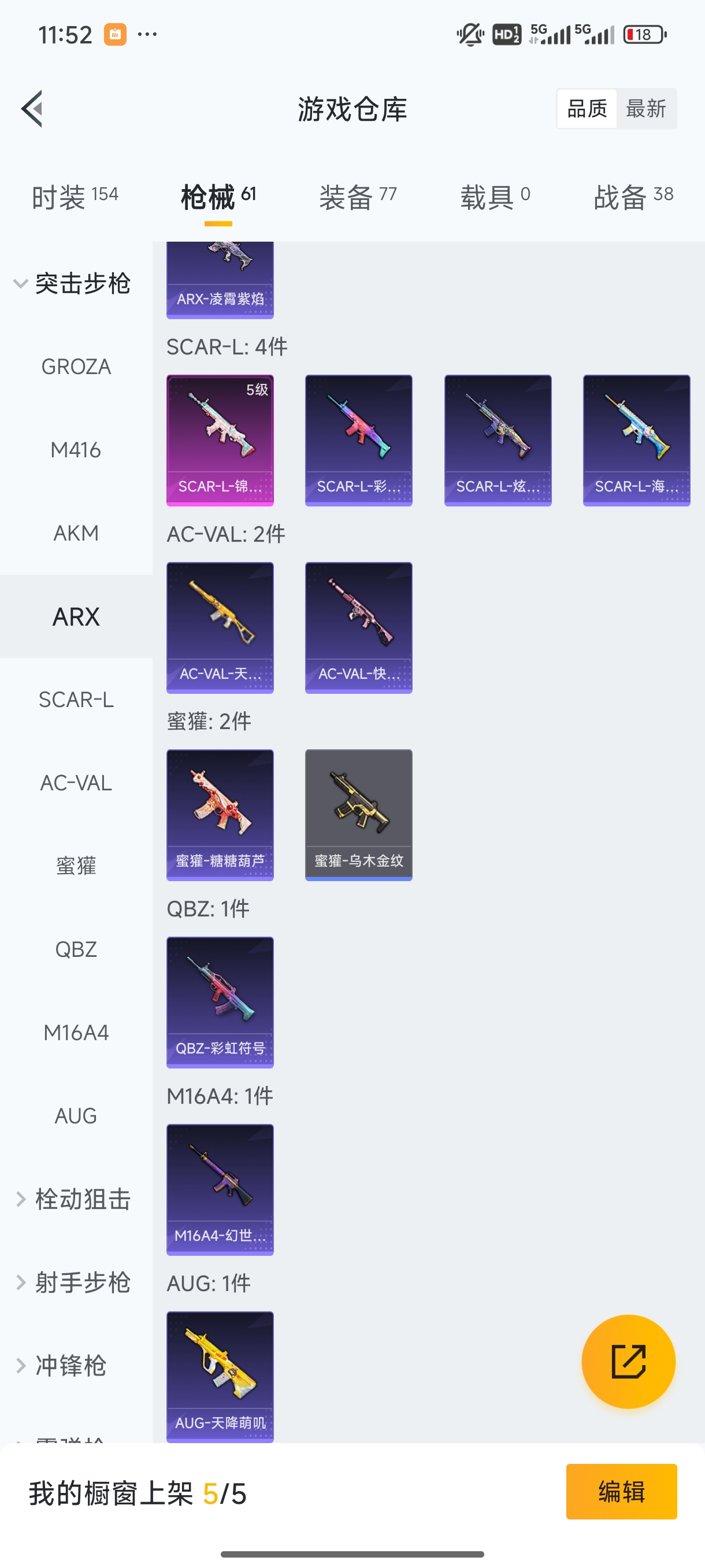Tap the 编辑 button
Image resolution: width=705 pixels, height=1568 pixels.
tap(621, 1491)
